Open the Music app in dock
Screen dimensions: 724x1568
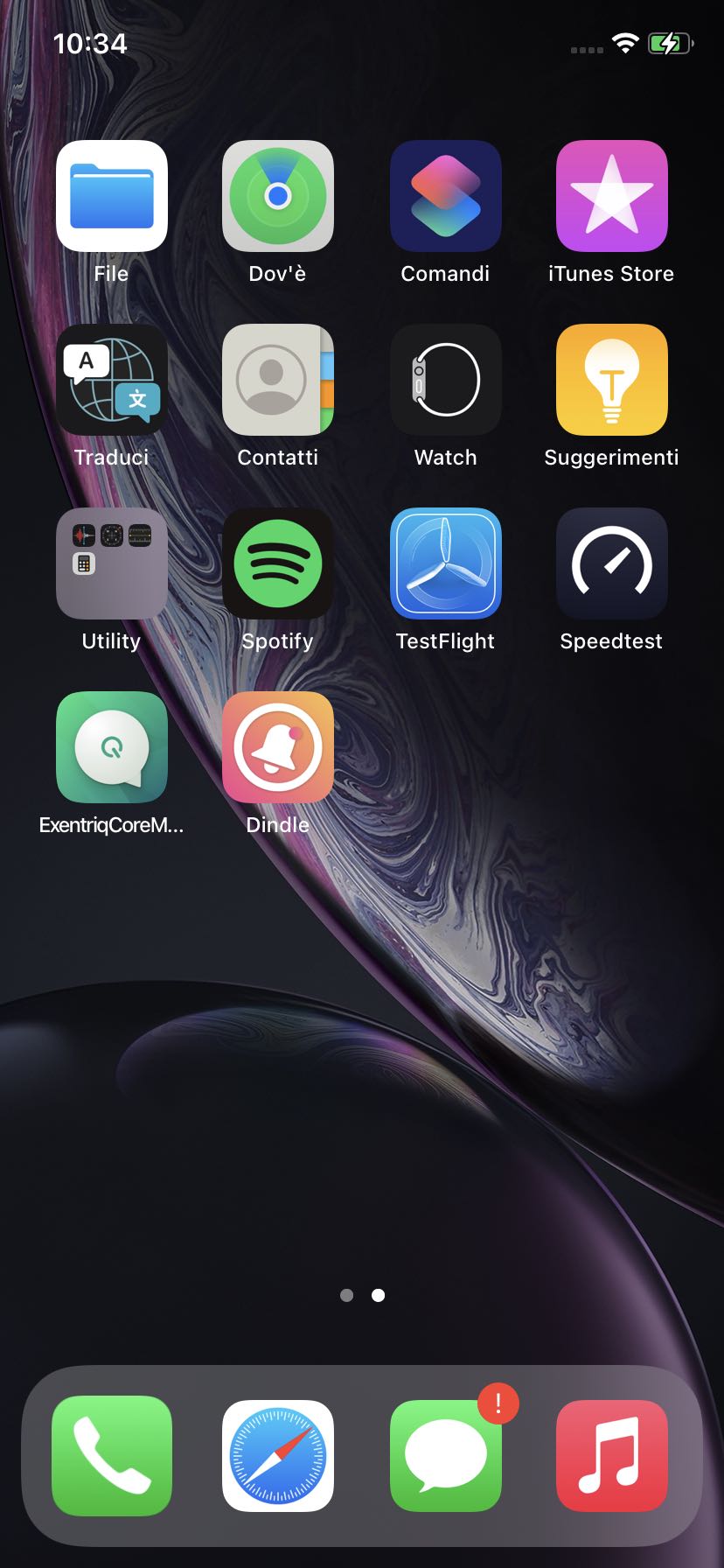[x=611, y=1456]
